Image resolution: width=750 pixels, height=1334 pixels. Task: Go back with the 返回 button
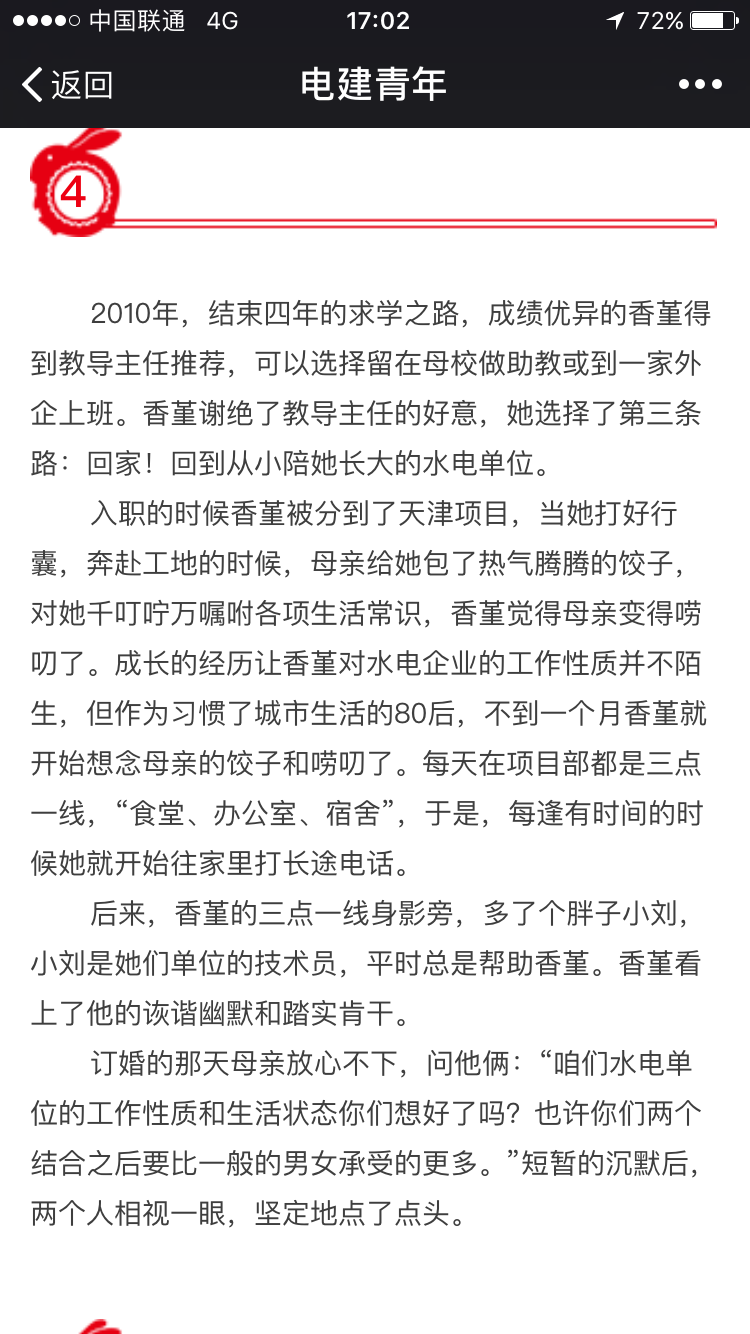coord(67,85)
